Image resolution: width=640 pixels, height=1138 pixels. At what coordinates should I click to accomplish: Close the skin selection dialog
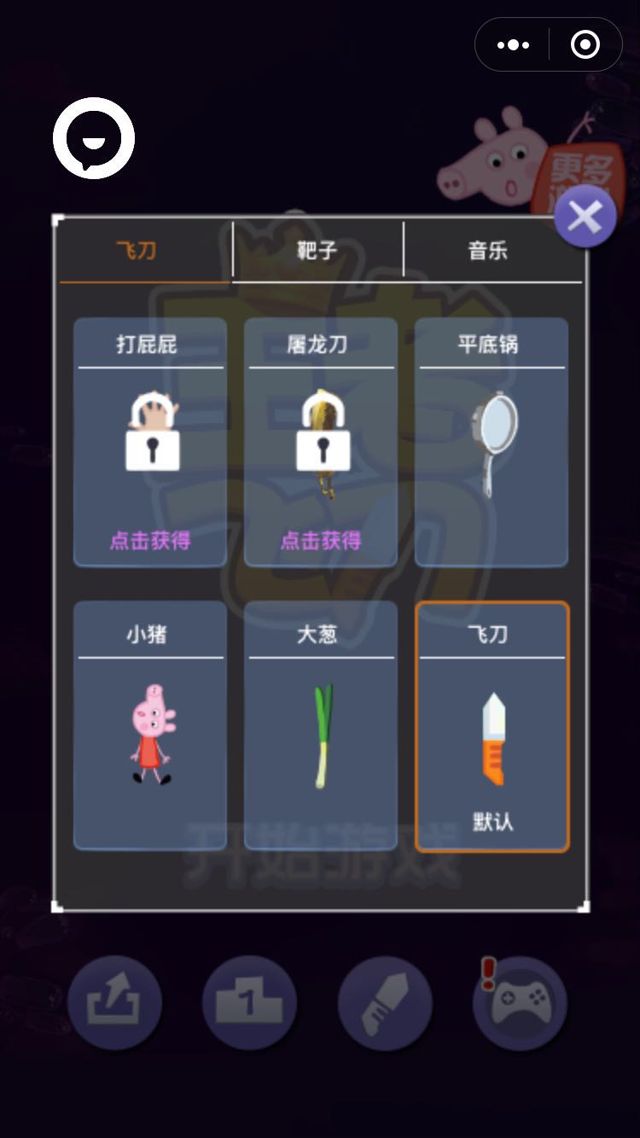585,216
